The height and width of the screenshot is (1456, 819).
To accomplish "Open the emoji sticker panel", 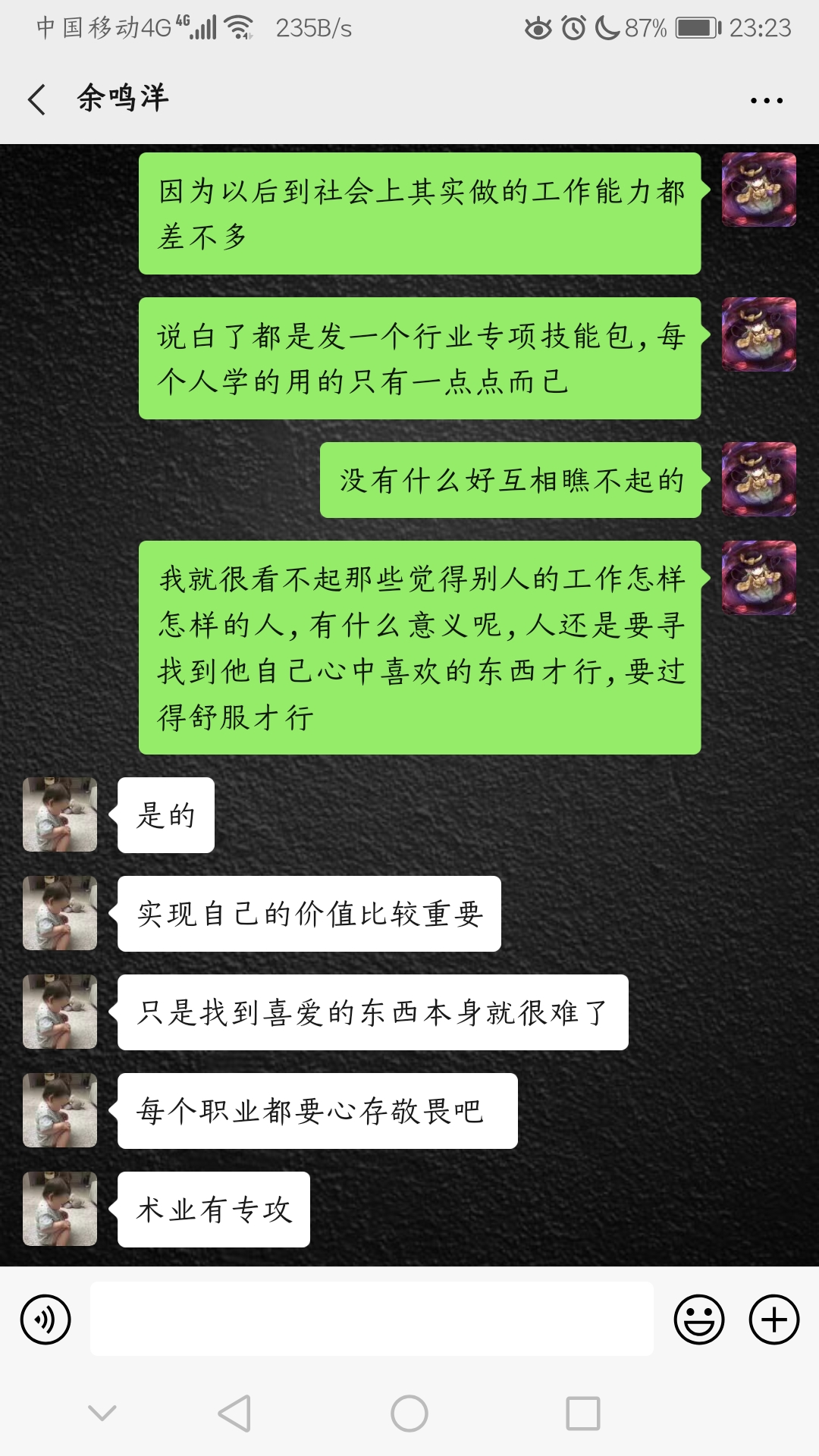I will pos(698,1319).
